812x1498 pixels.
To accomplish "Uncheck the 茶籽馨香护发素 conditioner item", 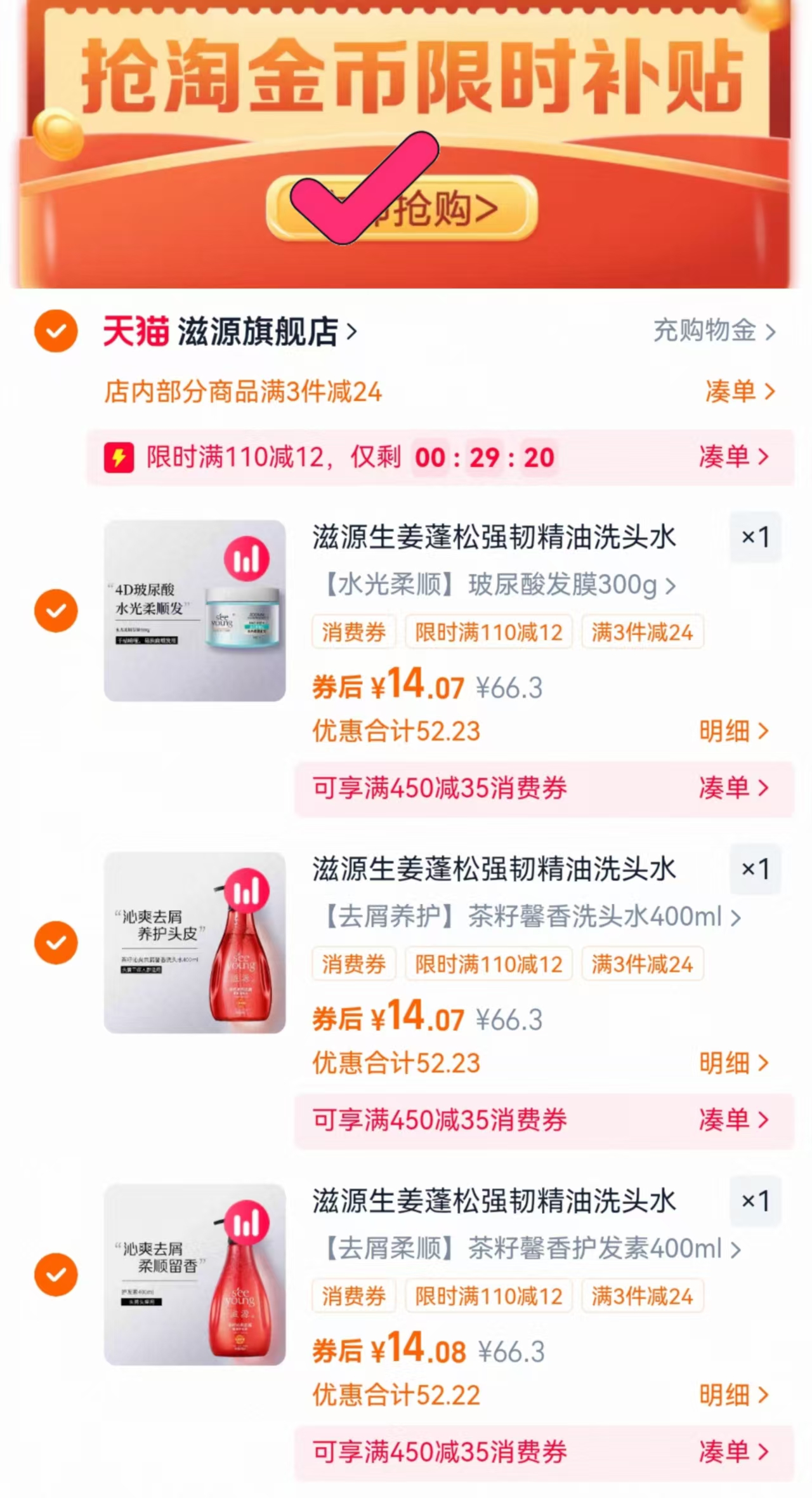I will point(56,1275).
